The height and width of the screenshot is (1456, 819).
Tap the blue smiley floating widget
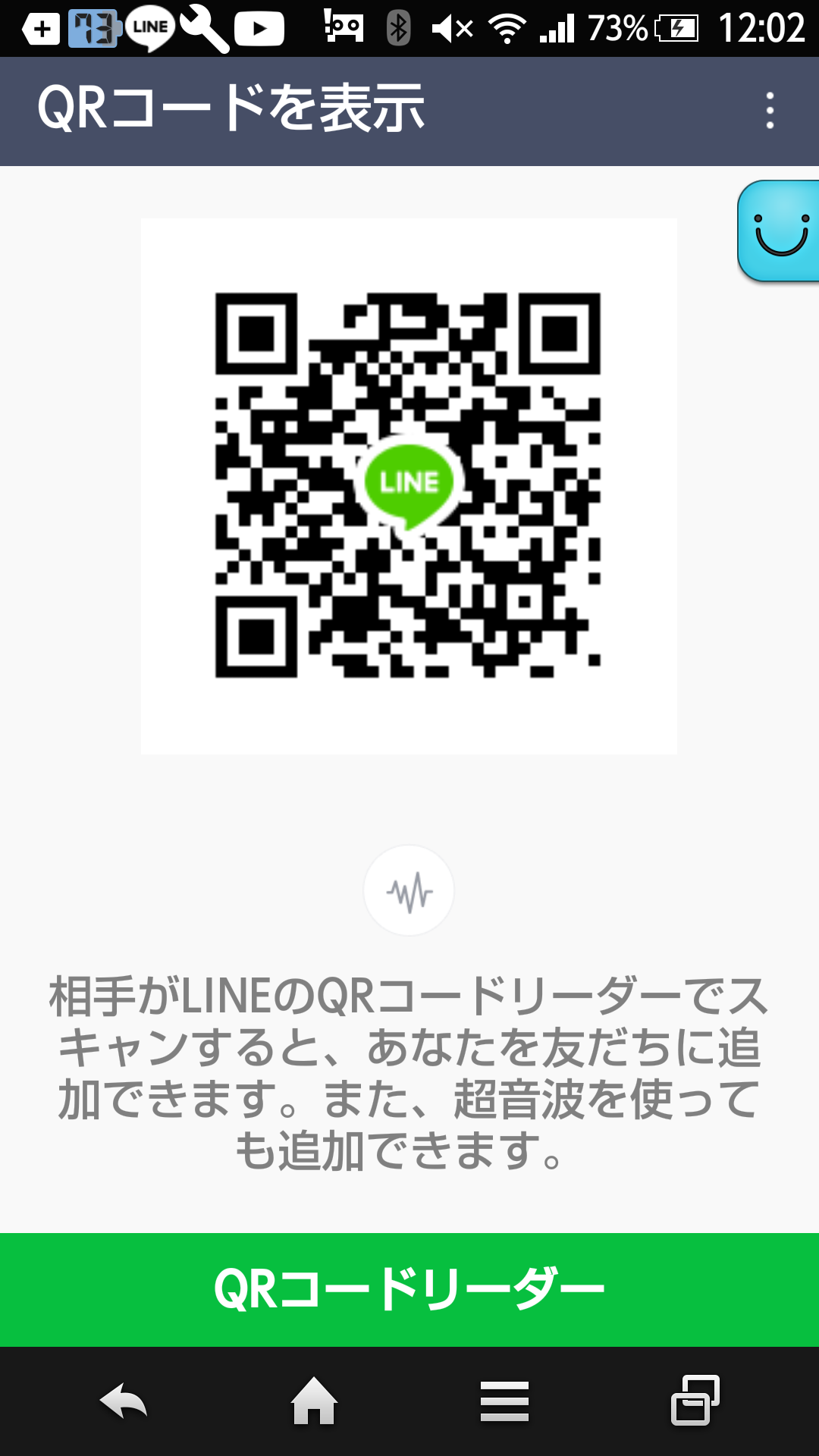coord(779,231)
